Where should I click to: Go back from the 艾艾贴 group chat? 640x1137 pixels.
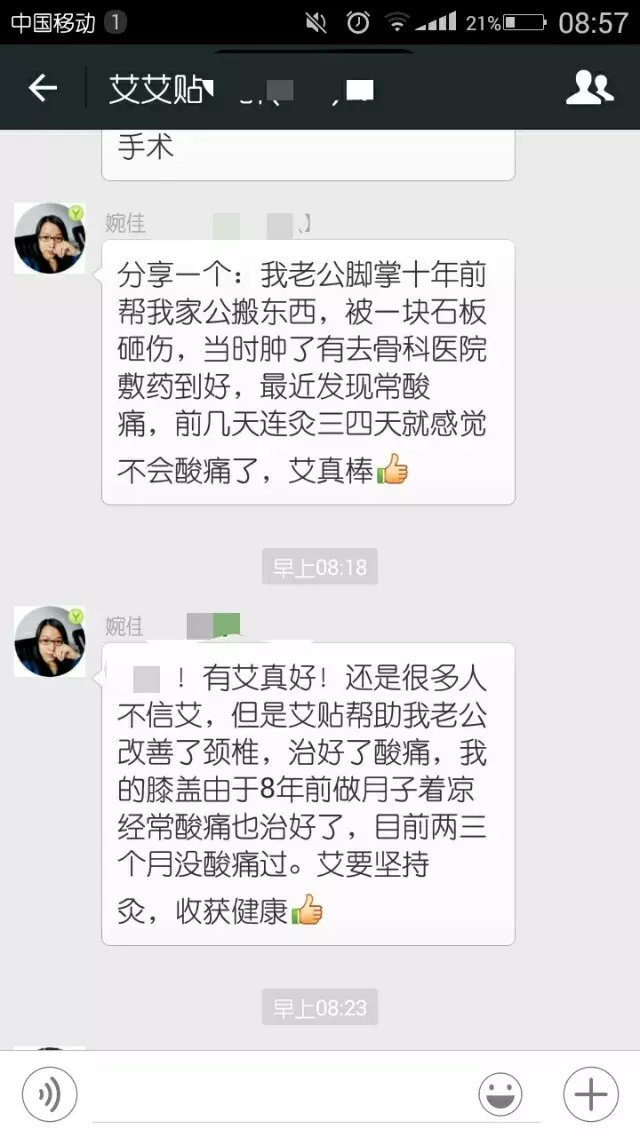(42, 89)
